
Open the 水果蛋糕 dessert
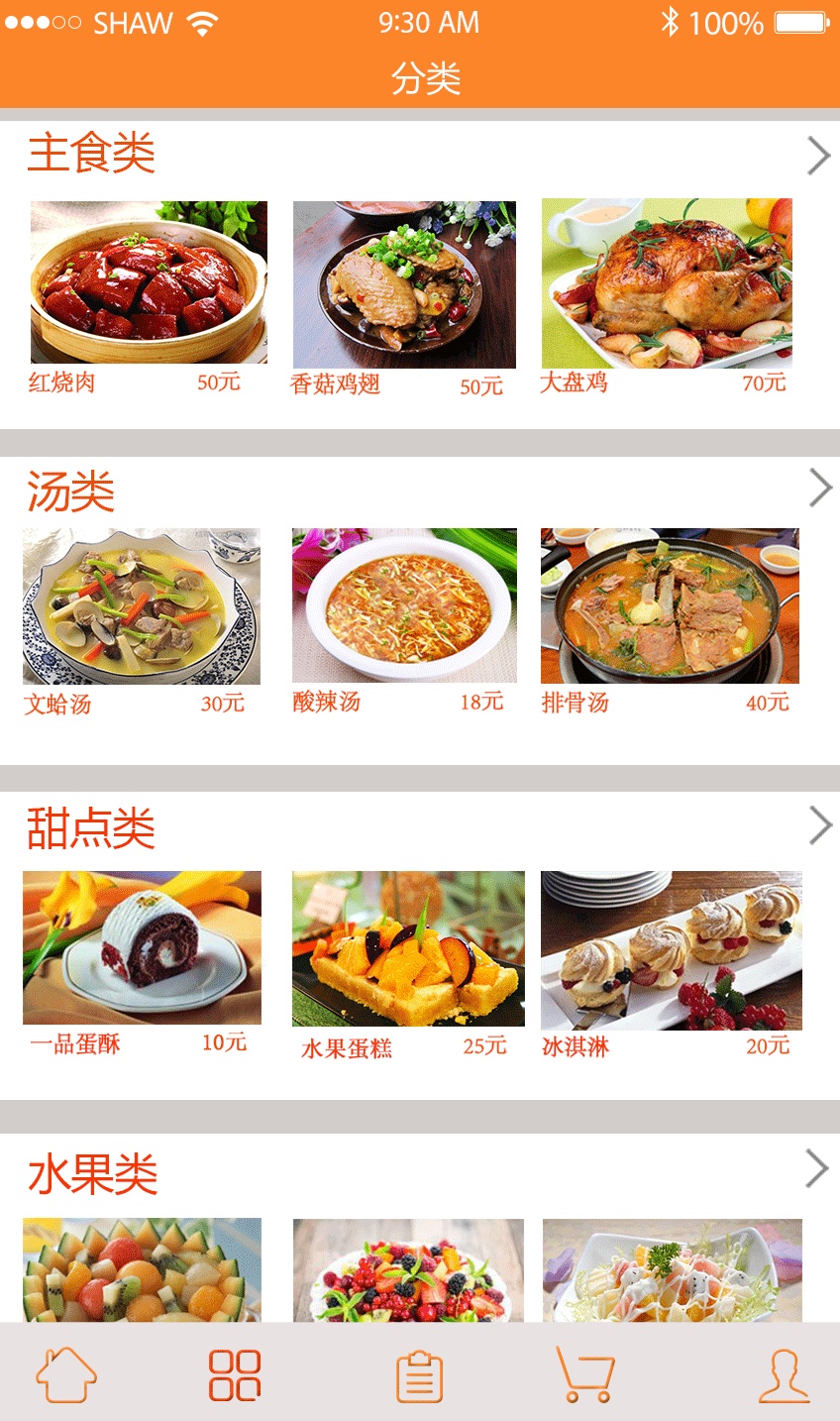click(408, 949)
